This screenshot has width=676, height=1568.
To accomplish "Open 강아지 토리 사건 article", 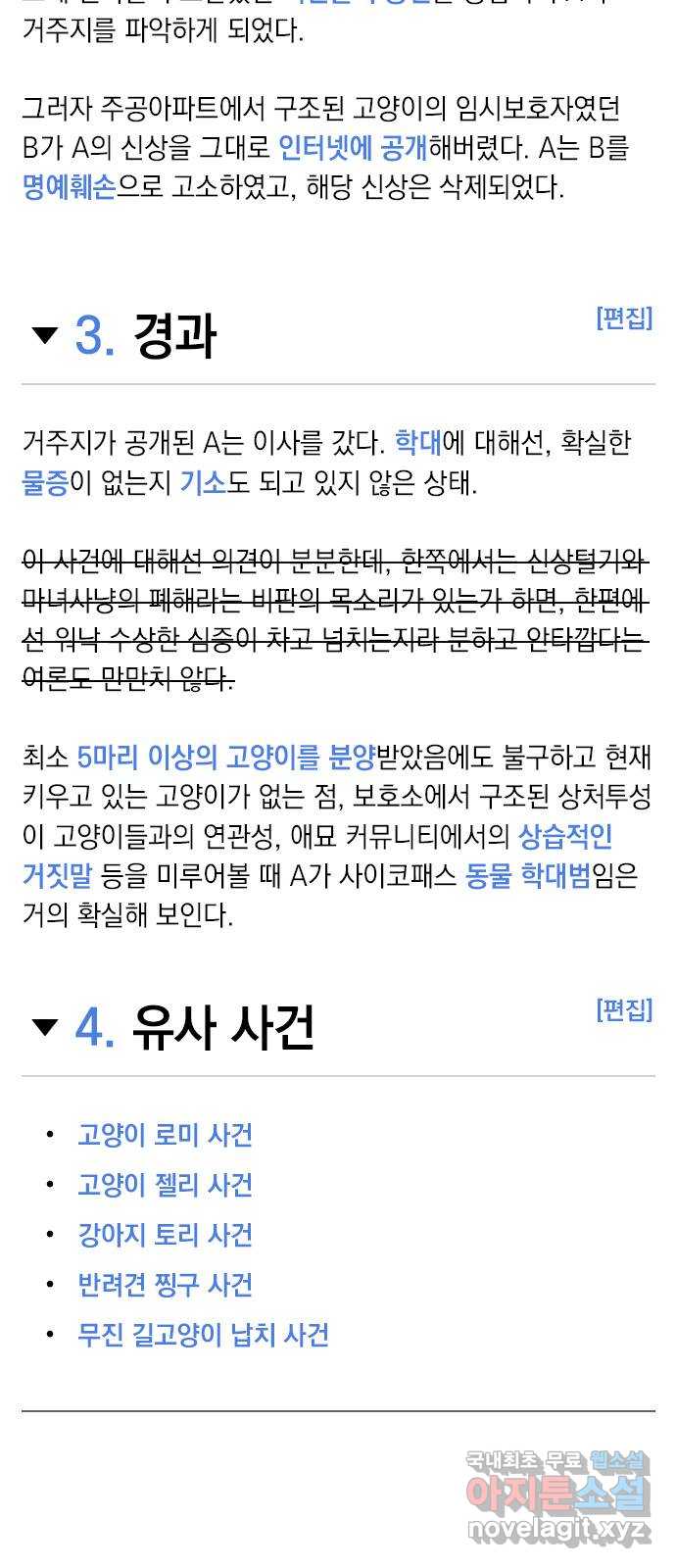I will click(165, 1235).
